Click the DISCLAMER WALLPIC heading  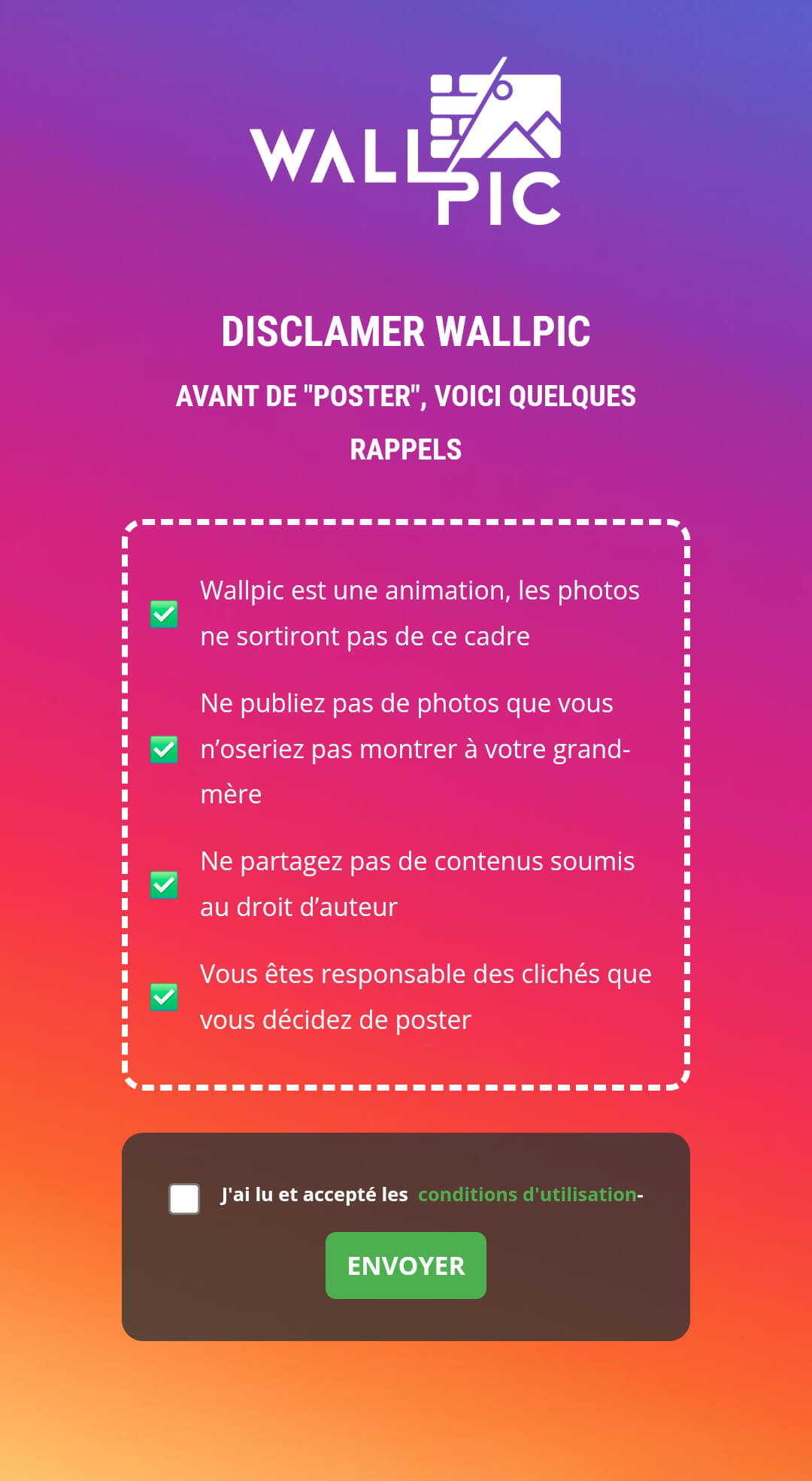pos(406,329)
